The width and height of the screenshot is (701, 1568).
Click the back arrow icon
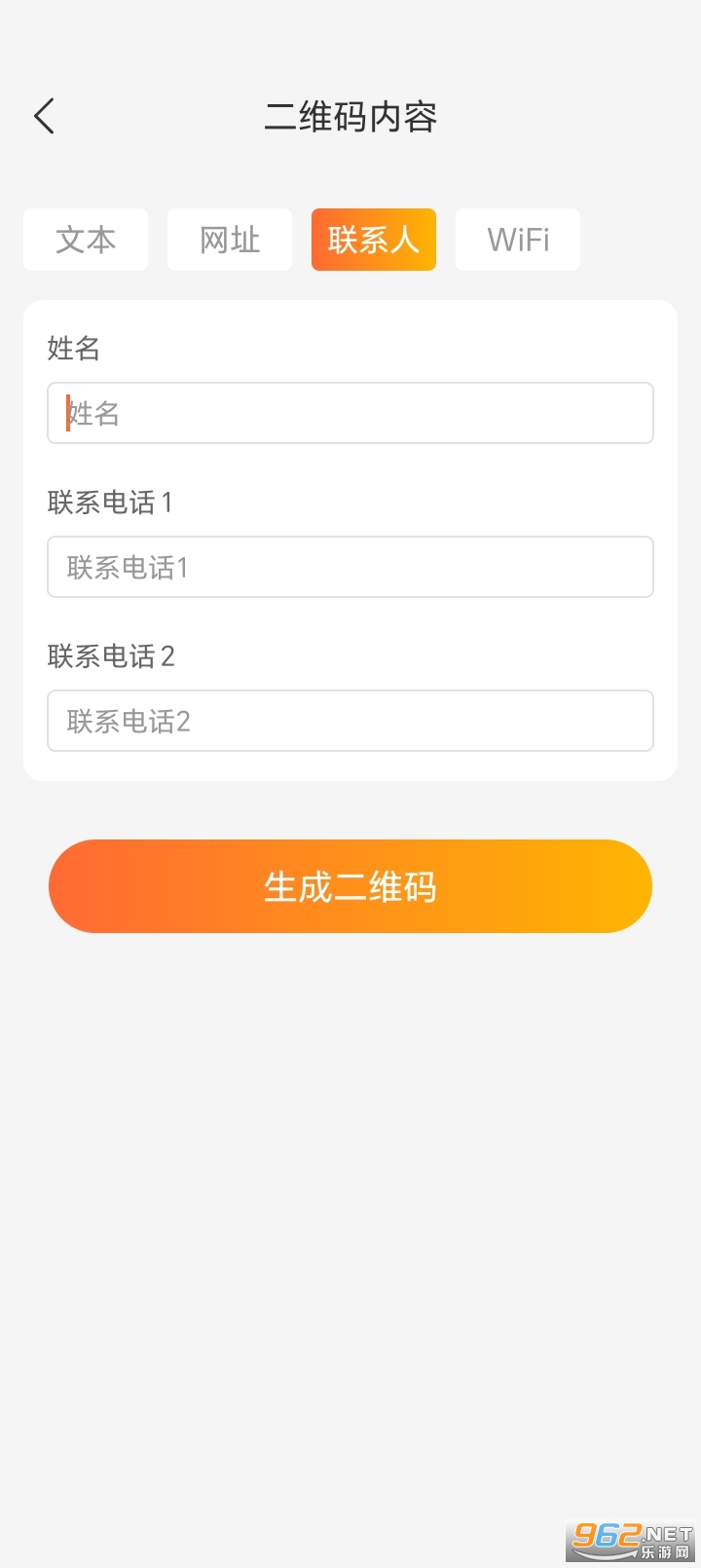point(43,115)
